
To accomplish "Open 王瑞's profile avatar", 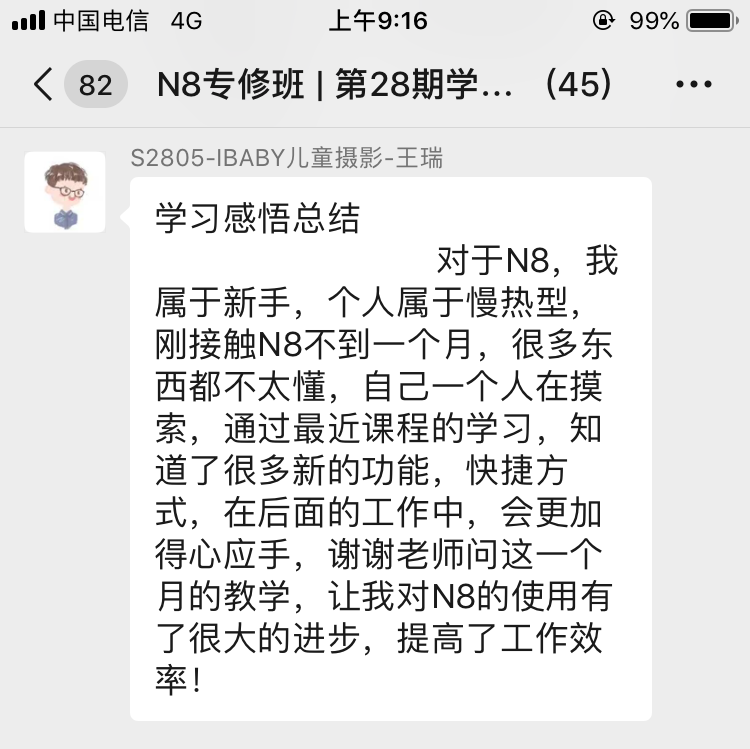I will point(65,192).
